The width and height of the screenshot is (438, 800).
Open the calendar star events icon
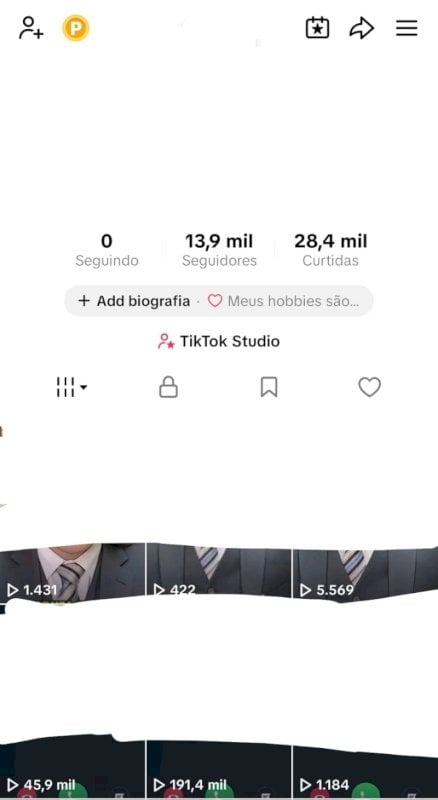coord(318,28)
